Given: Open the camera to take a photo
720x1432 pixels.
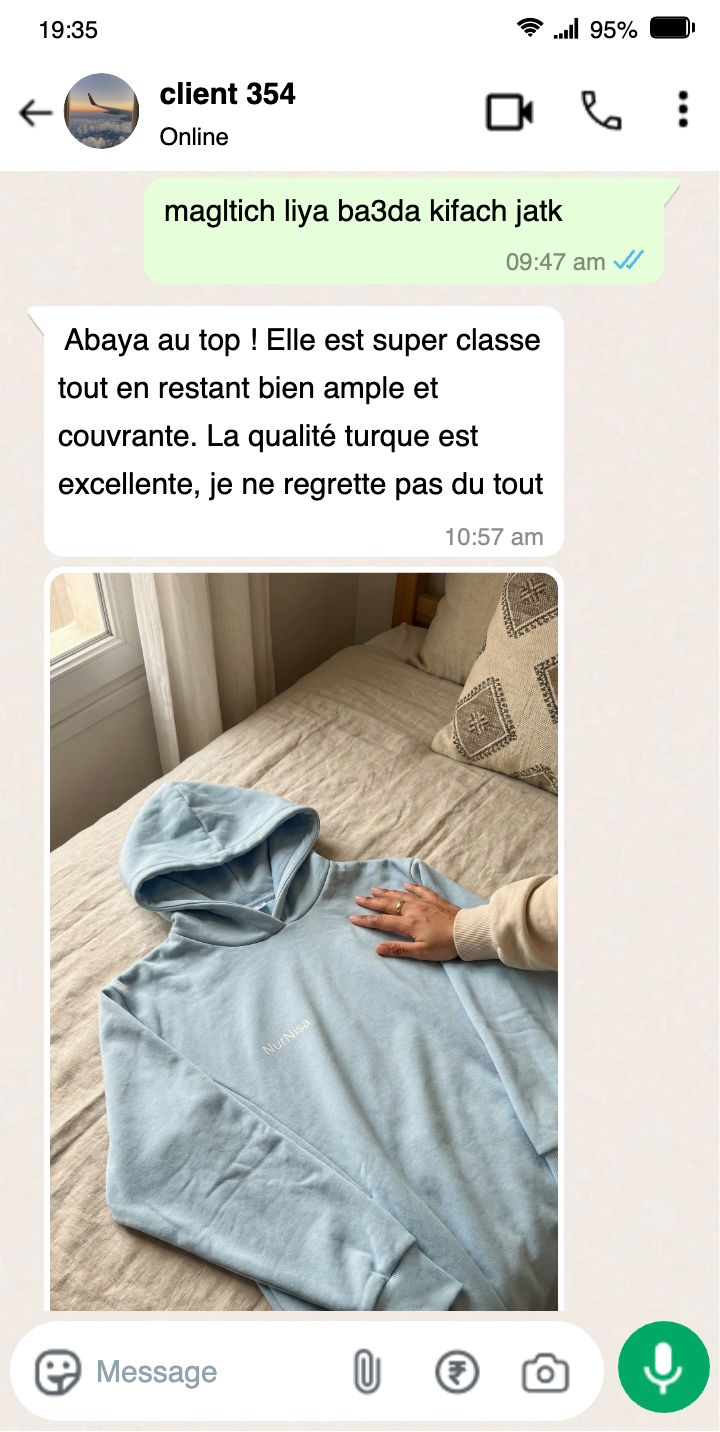Looking at the screenshot, I should click(545, 1372).
